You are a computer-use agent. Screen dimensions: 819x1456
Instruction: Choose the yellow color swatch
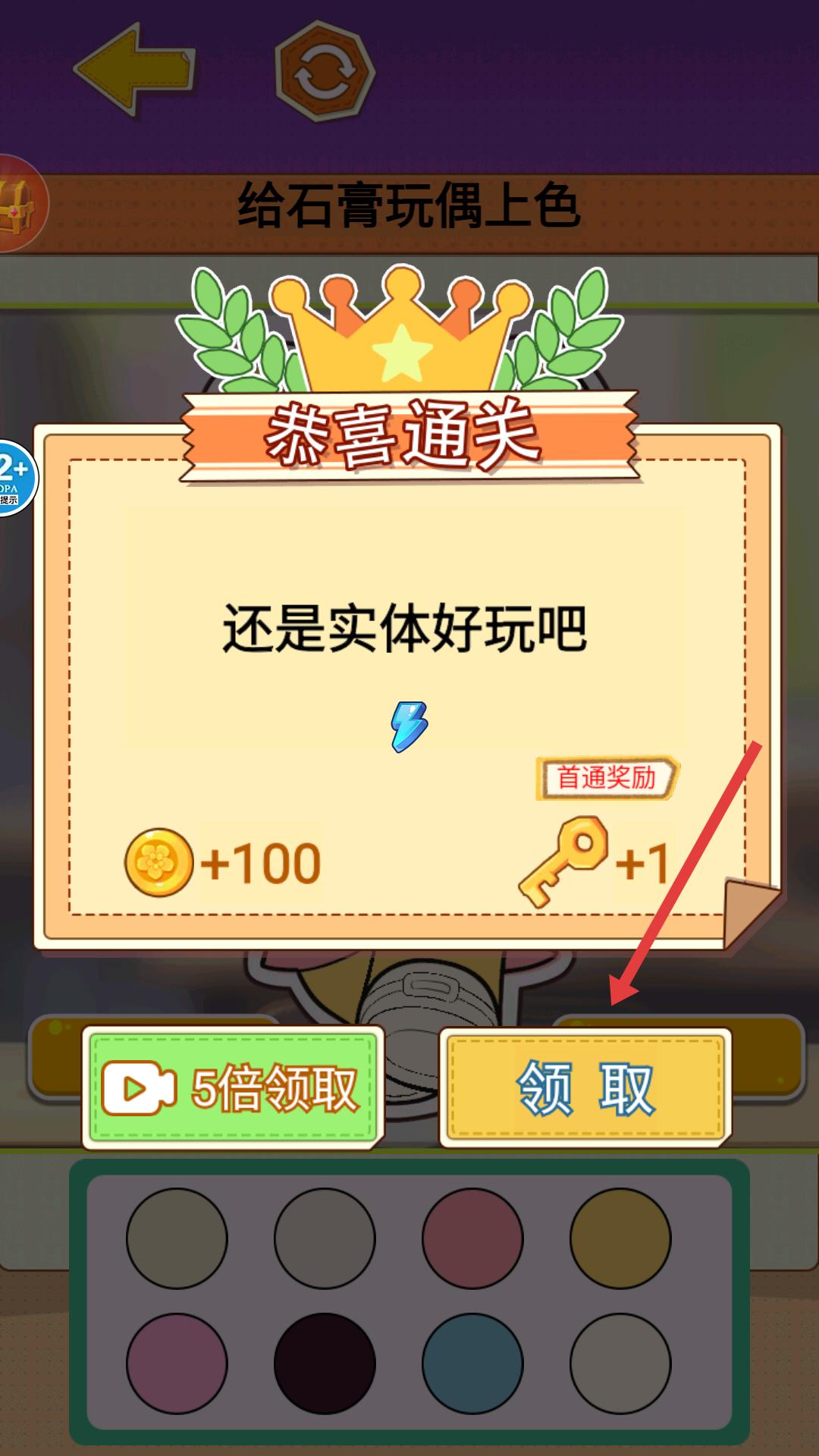(620, 1238)
